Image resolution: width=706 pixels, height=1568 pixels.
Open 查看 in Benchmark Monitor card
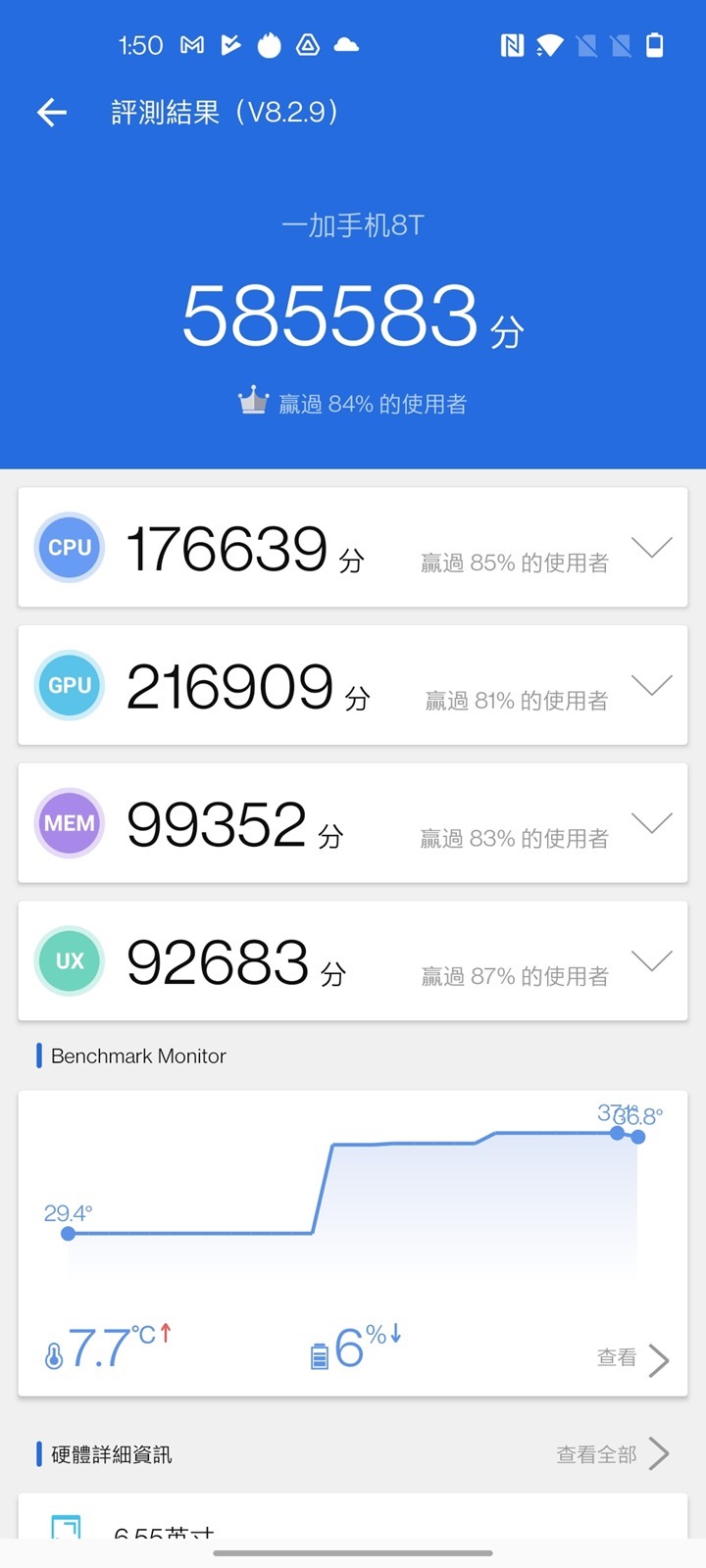(632, 1358)
